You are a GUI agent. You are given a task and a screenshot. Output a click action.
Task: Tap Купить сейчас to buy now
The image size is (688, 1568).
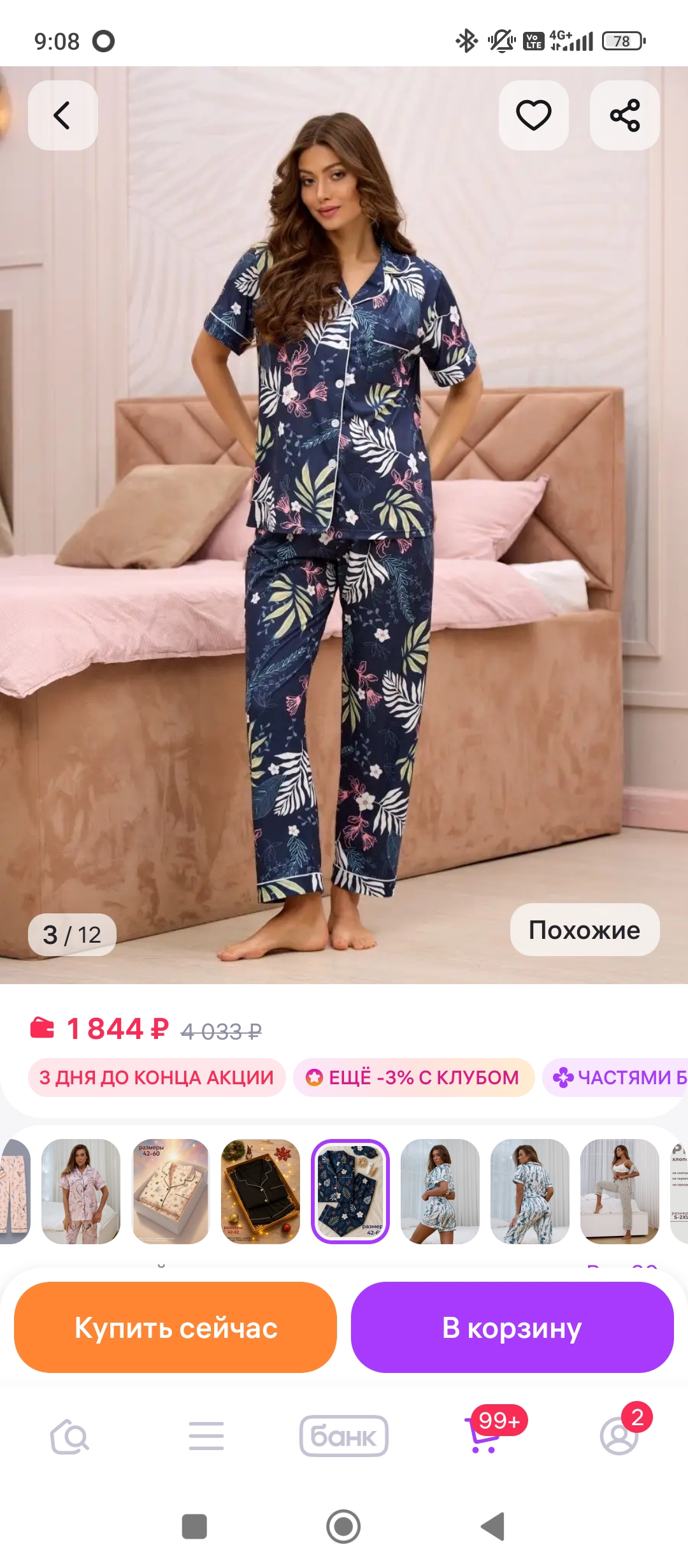pos(175,1328)
